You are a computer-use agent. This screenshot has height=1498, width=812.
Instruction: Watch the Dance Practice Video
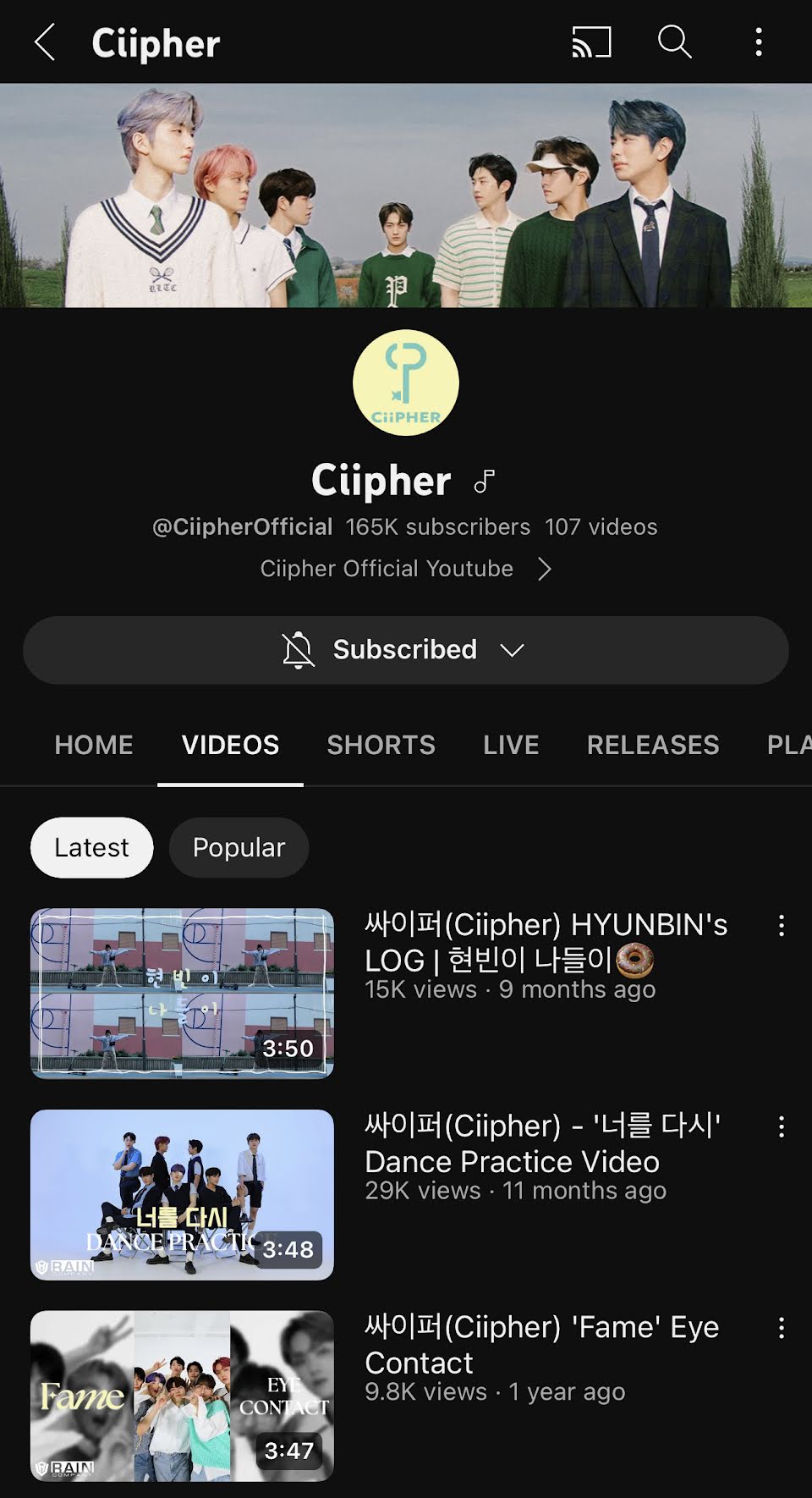pos(182,1194)
